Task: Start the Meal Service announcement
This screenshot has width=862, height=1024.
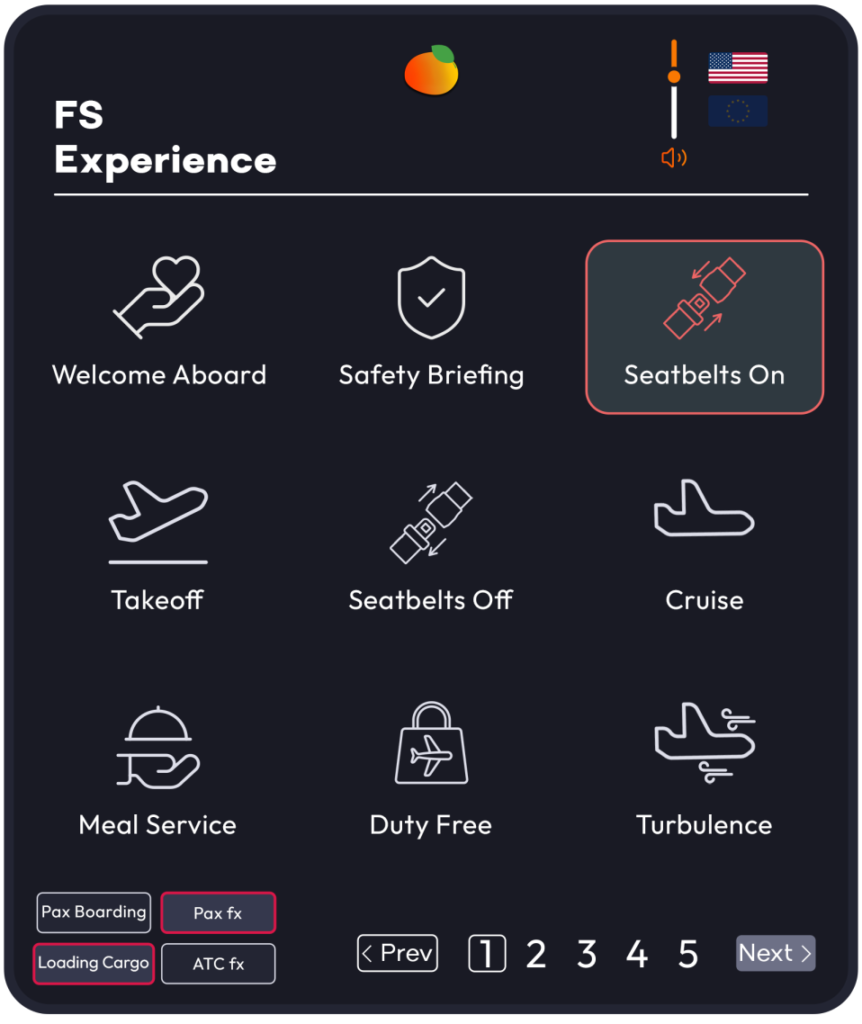Action: 158,773
